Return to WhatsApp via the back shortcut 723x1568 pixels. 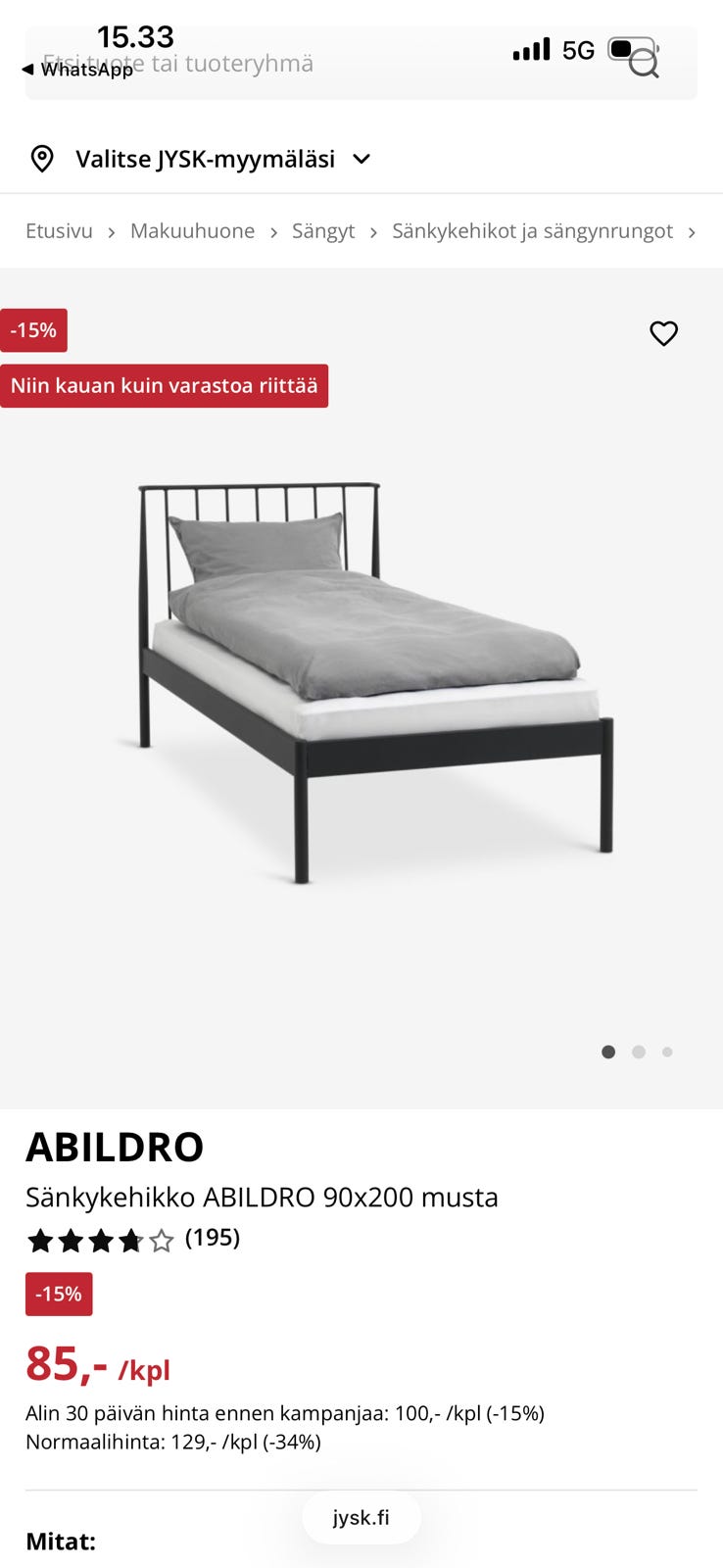coord(77,70)
